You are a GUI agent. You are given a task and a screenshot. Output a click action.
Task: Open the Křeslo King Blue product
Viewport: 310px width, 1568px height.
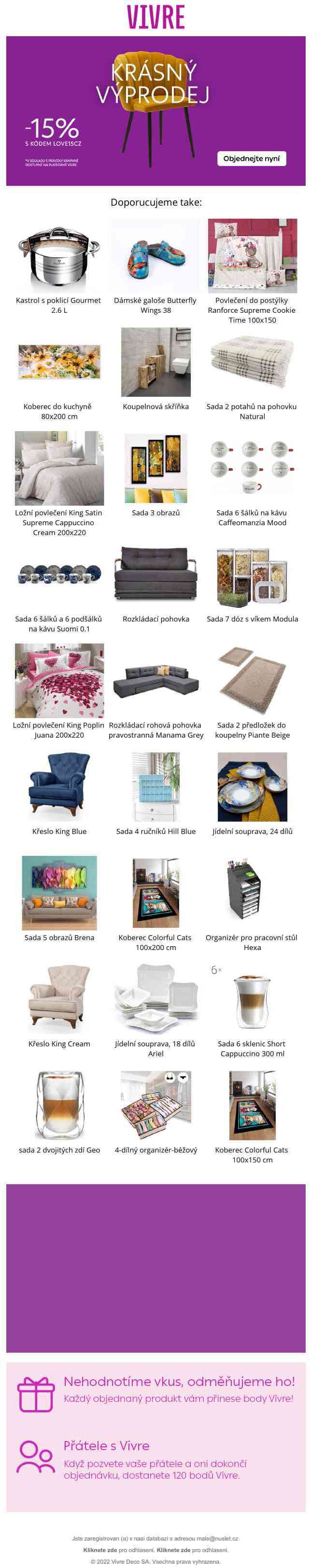59,786
